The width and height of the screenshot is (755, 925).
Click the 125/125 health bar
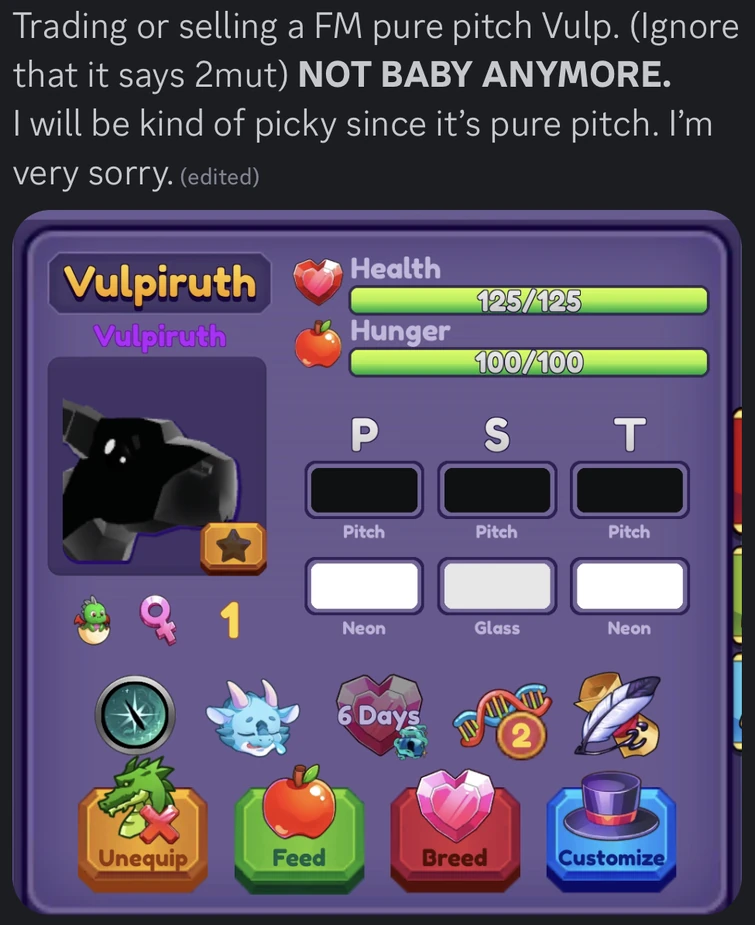[530, 298]
